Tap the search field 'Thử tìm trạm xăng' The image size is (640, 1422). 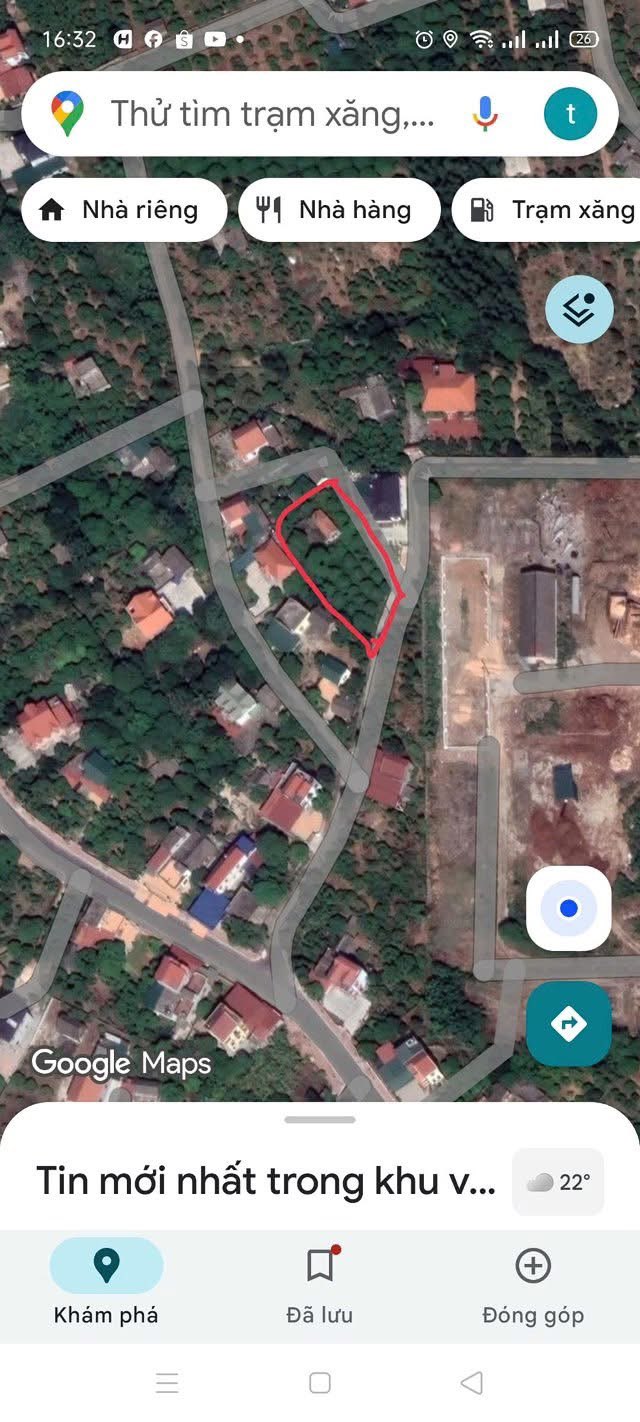[x=272, y=114]
